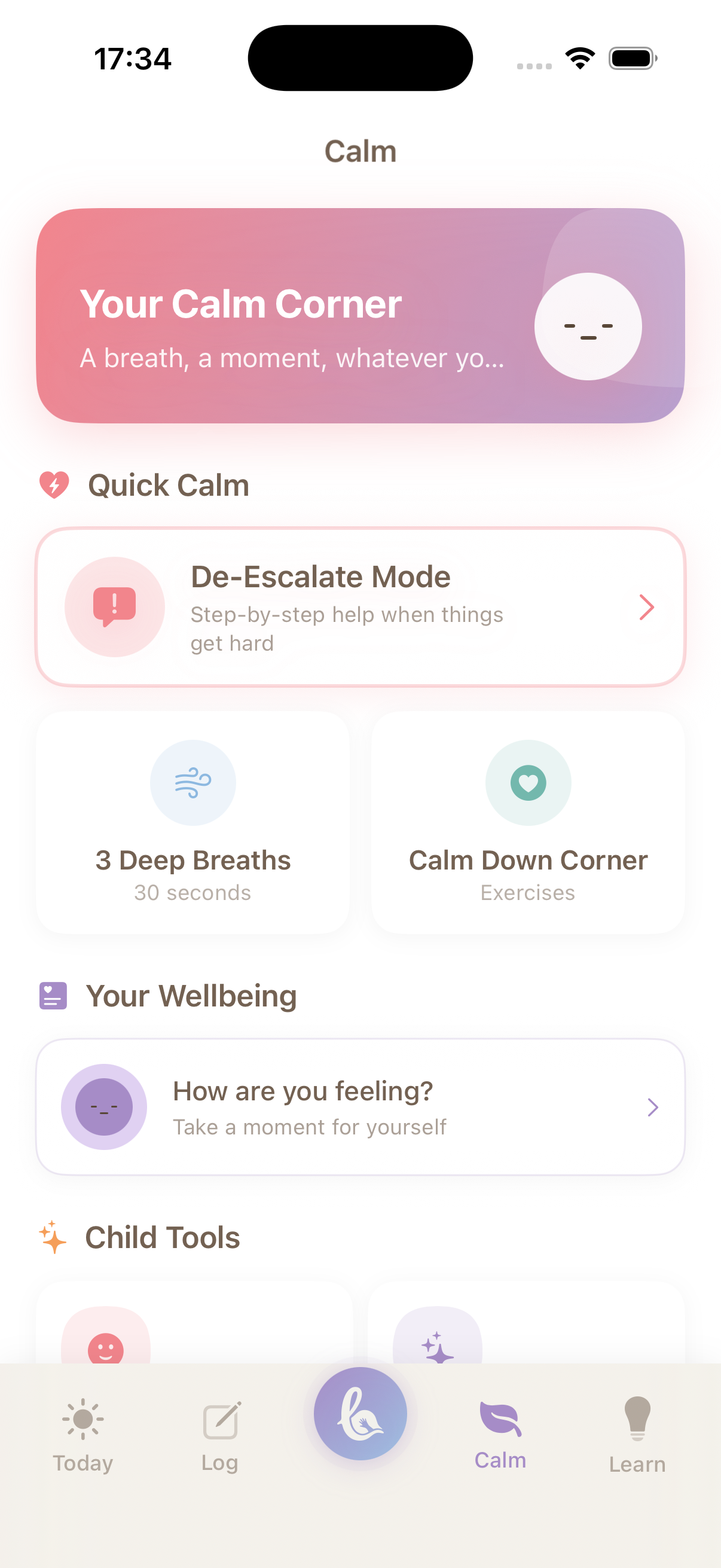Click the De-Escalate Mode alert bubble icon
Image resolution: width=721 pixels, height=1568 pixels.
[x=114, y=606]
